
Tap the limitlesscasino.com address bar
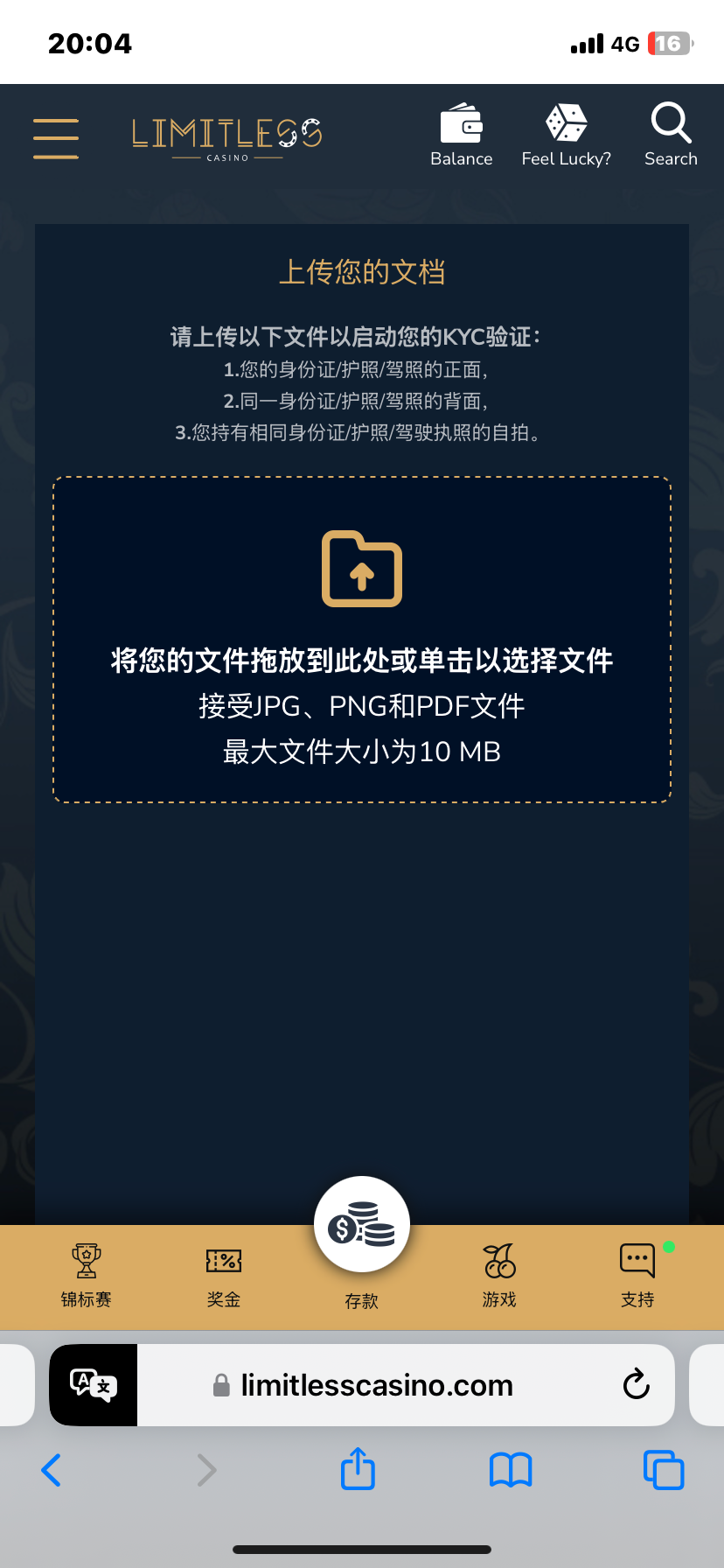tap(376, 1385)
